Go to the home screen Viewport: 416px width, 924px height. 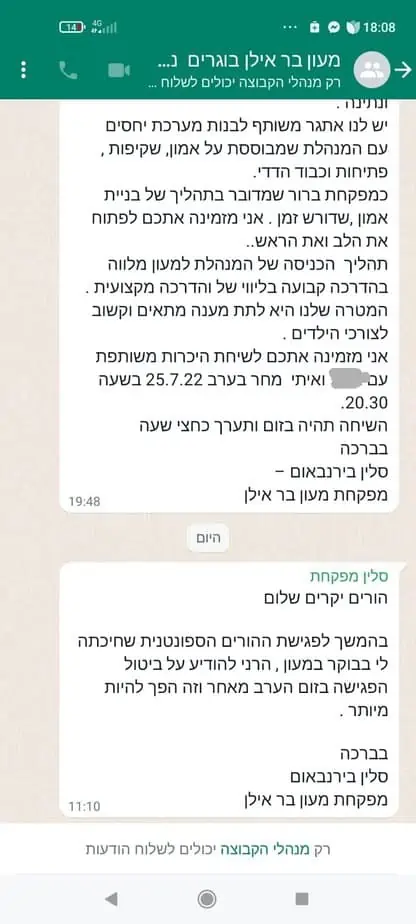point(207,899)
